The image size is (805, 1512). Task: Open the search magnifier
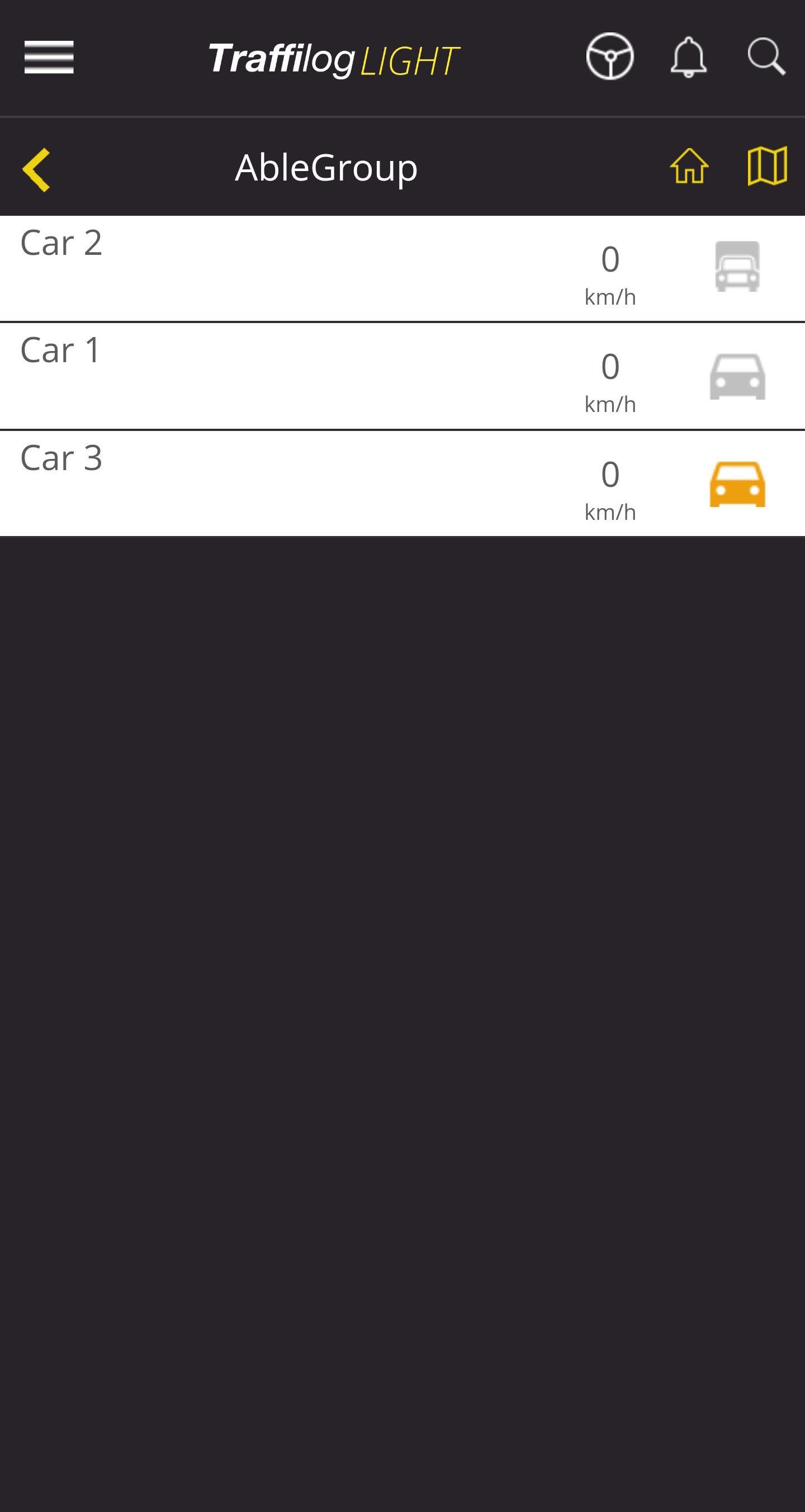(766, 57)
